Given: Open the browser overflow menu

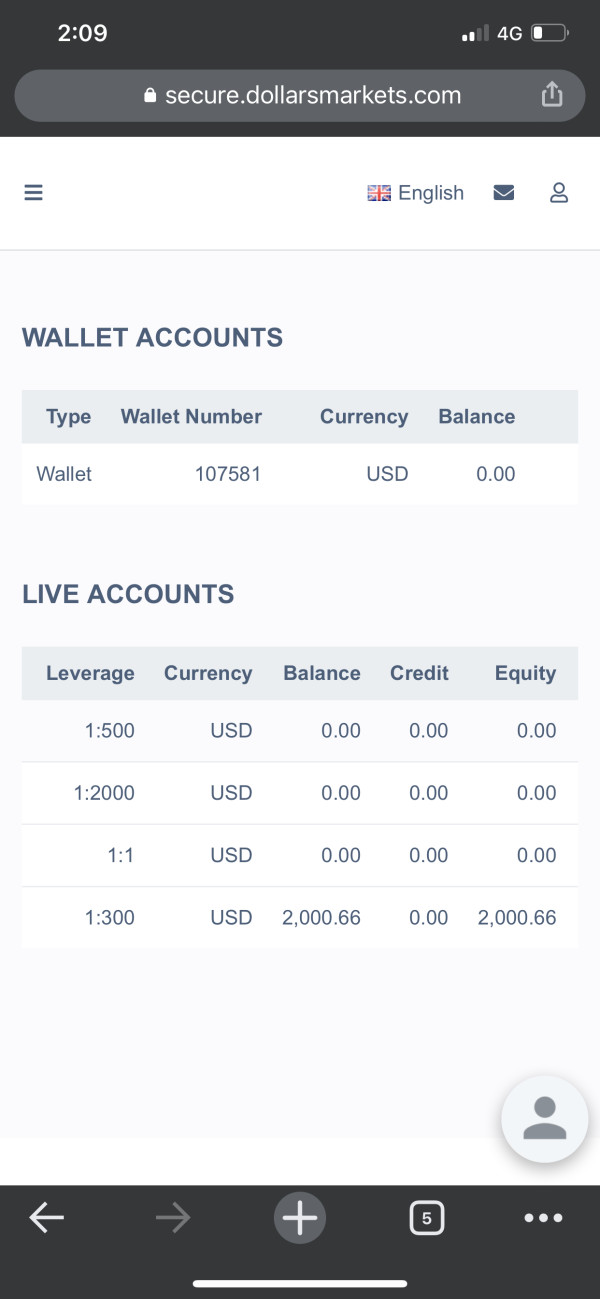Looking at the screenshot, I should (544, 1218).
